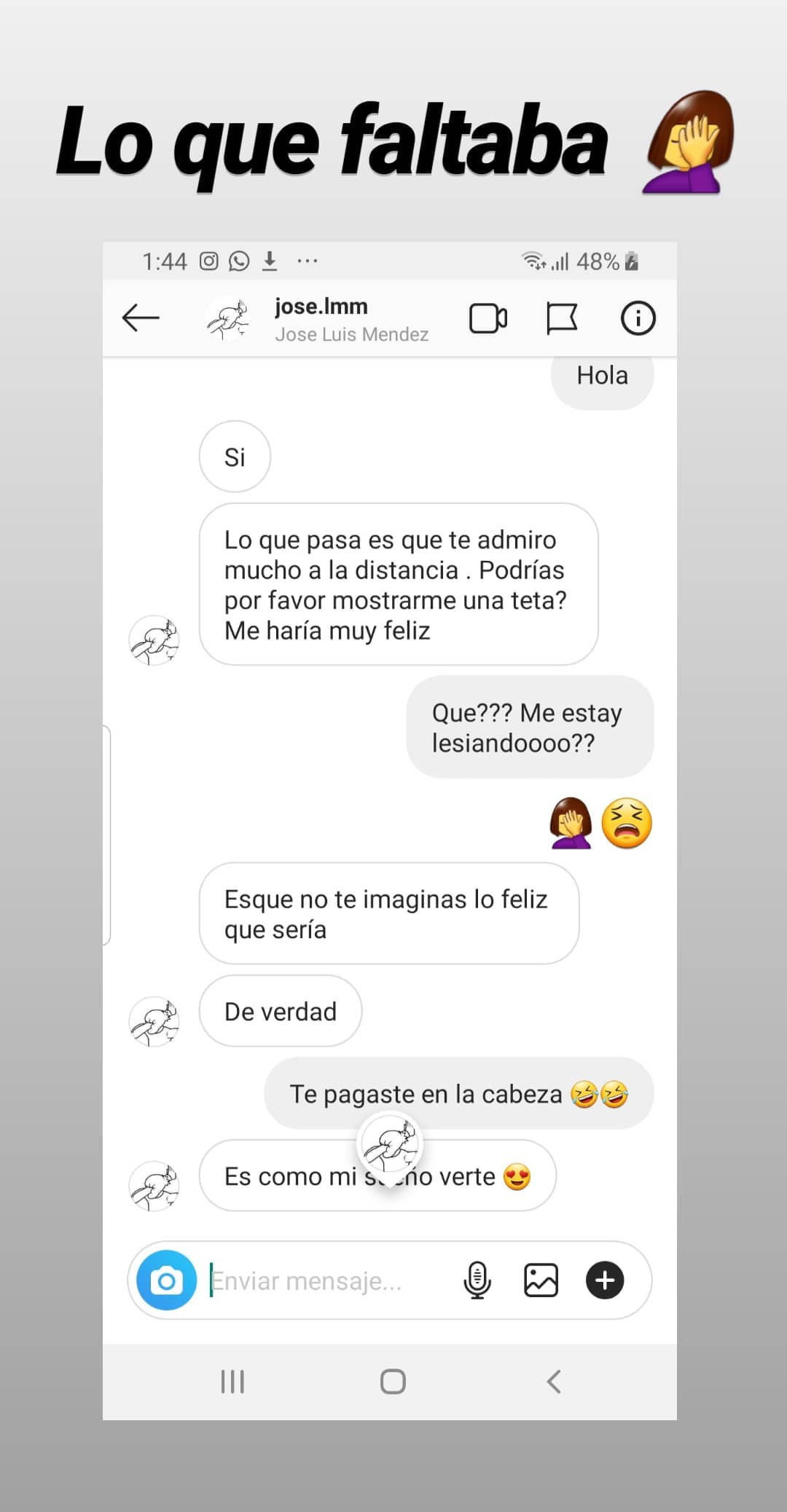Tap the username jose.lmm to view profile
787x1512 pixels.
coord(321,306)
